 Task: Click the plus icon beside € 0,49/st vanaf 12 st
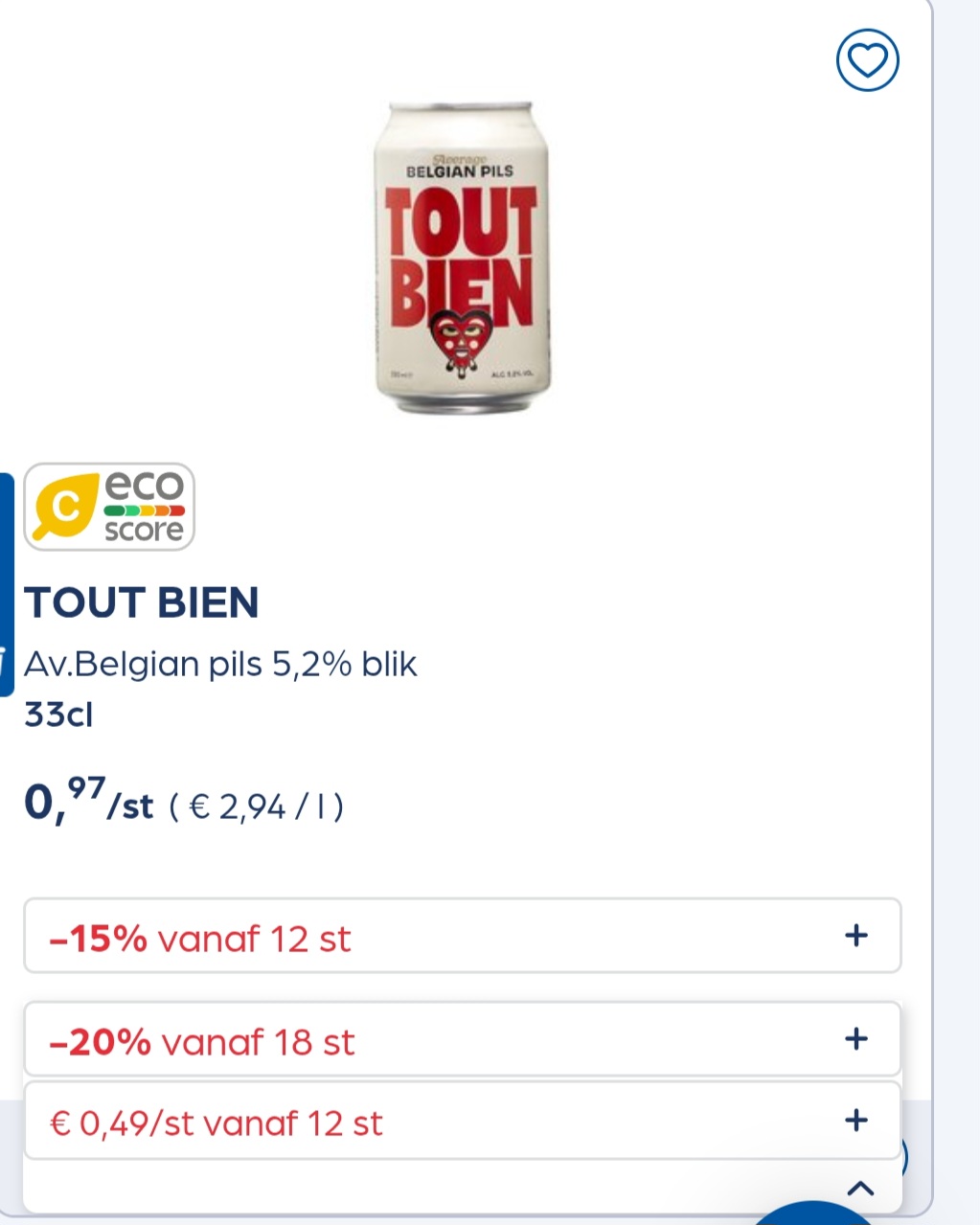855,1119
